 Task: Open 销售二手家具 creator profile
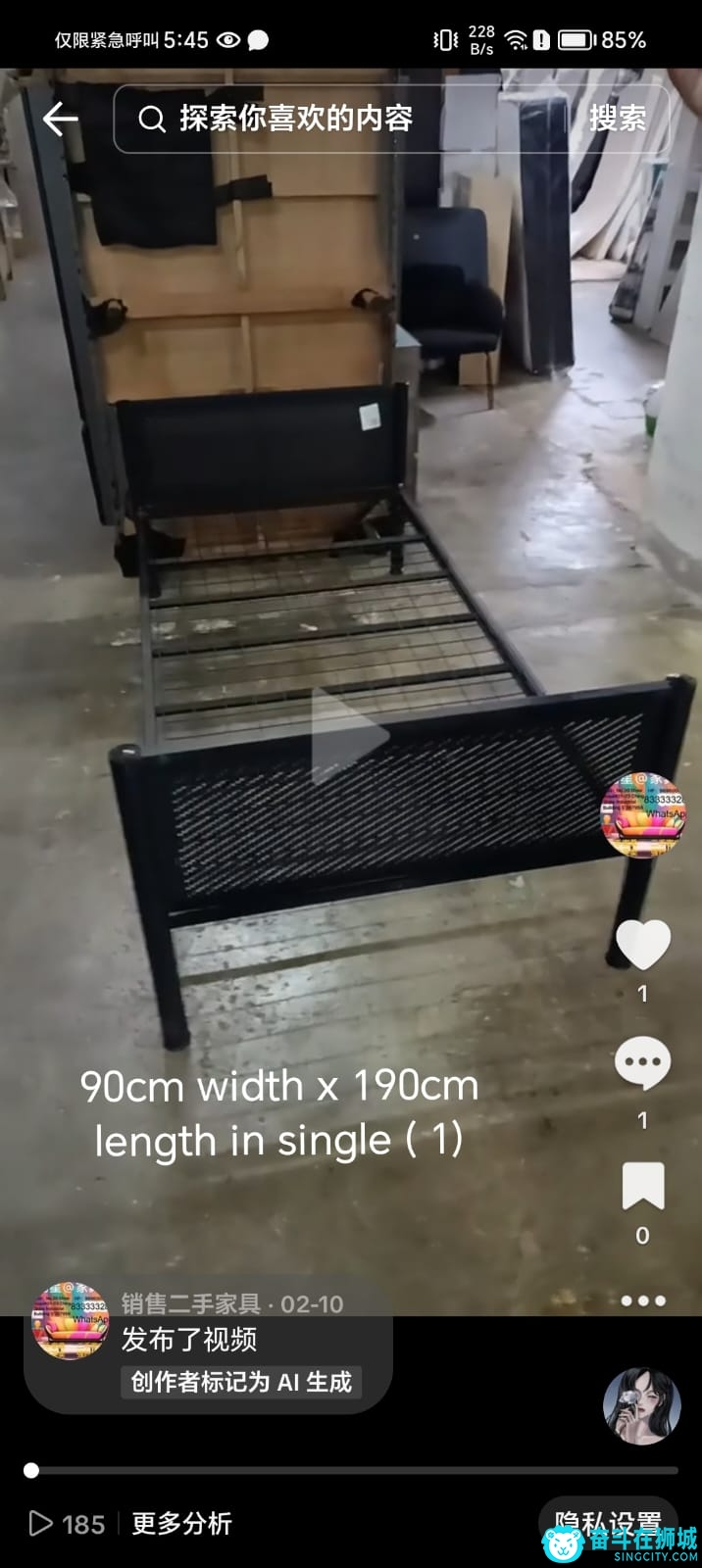(x=190, y=1304)
